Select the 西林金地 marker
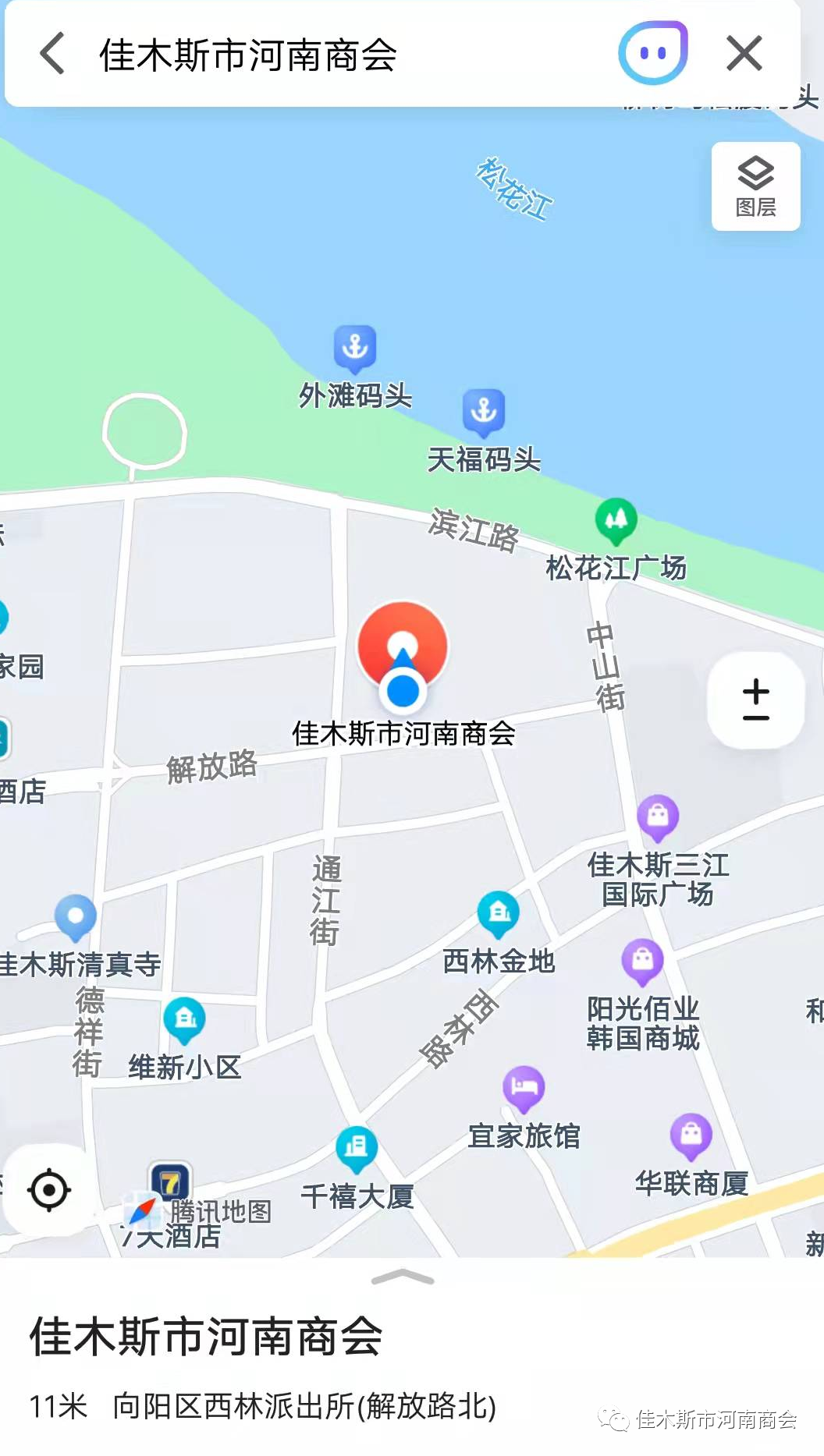Screen dimensions: 824x1456 (x=499, y=914)
